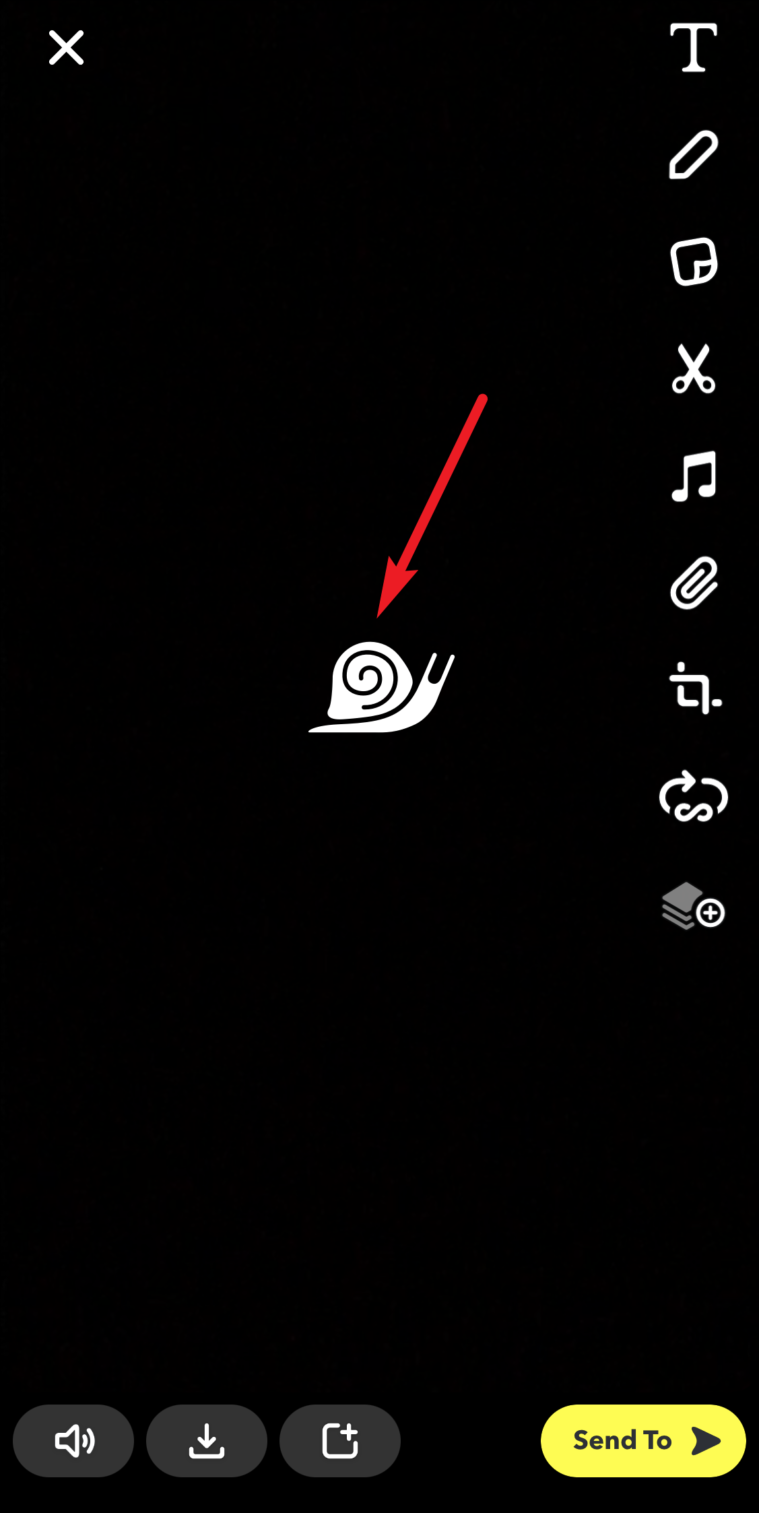Open the sticker picker

(x=693, y=262)
